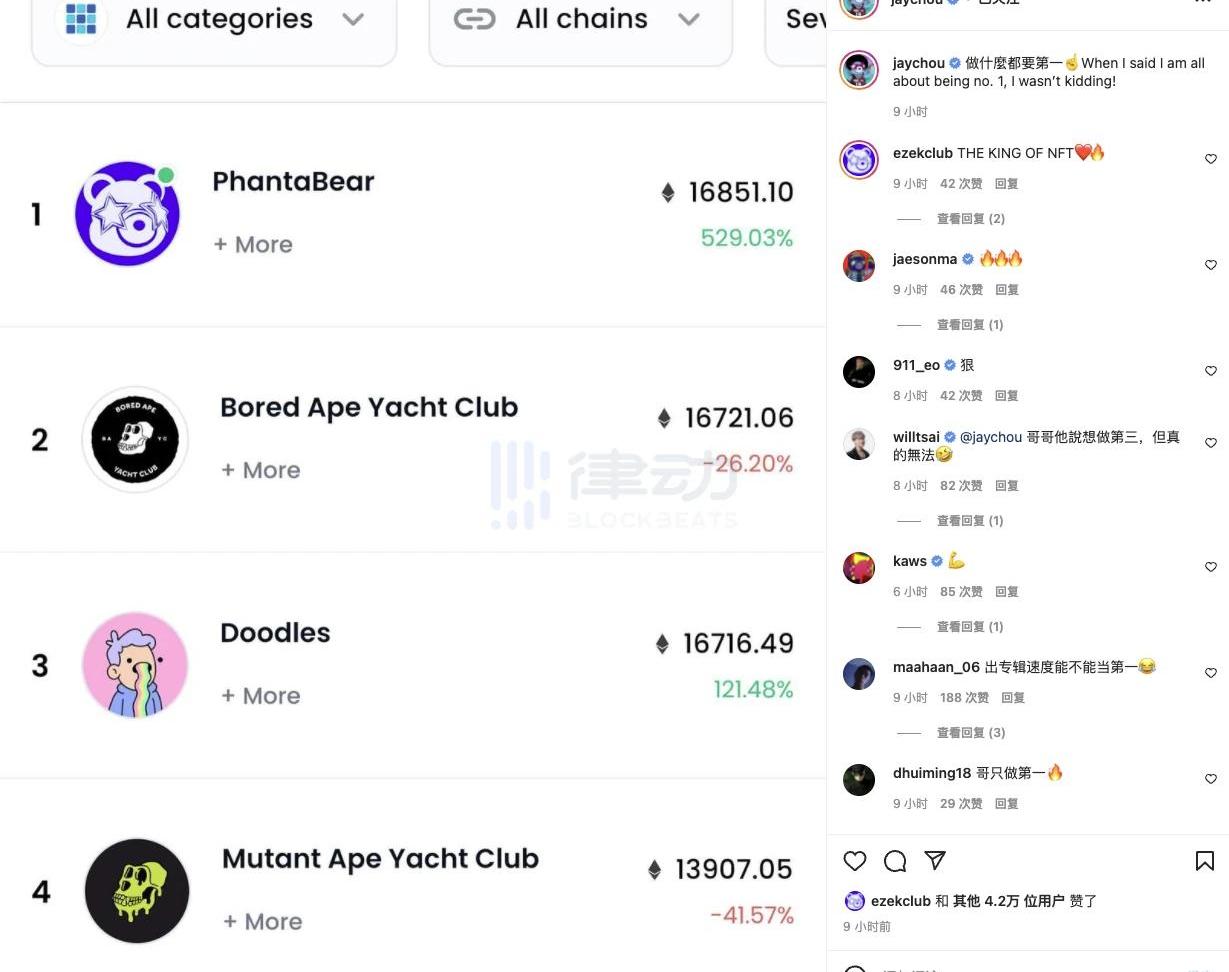Bookmark this post
This screenshot has width=1229, height=972.
[x=1204, y=861]
